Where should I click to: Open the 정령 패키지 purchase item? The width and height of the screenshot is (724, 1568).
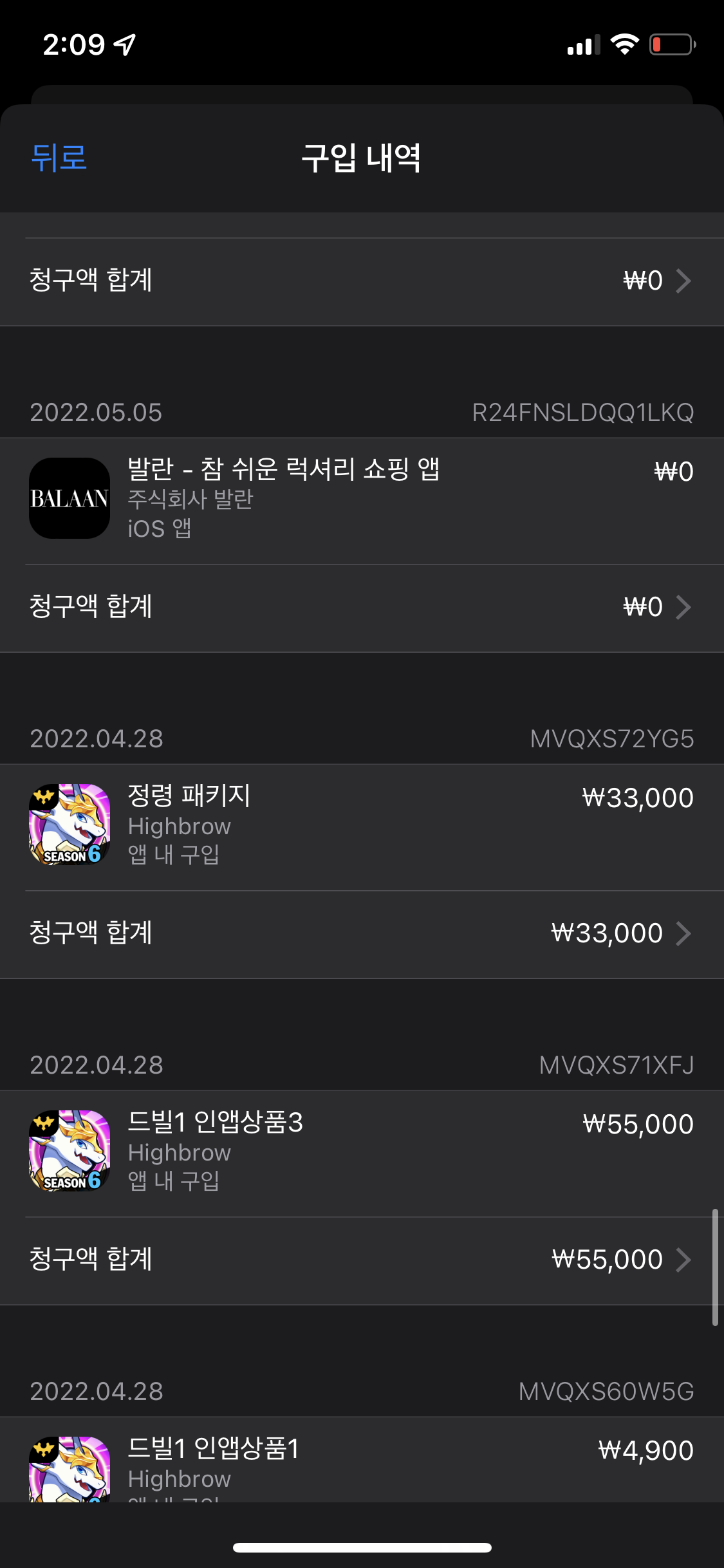tap(362, 825)
